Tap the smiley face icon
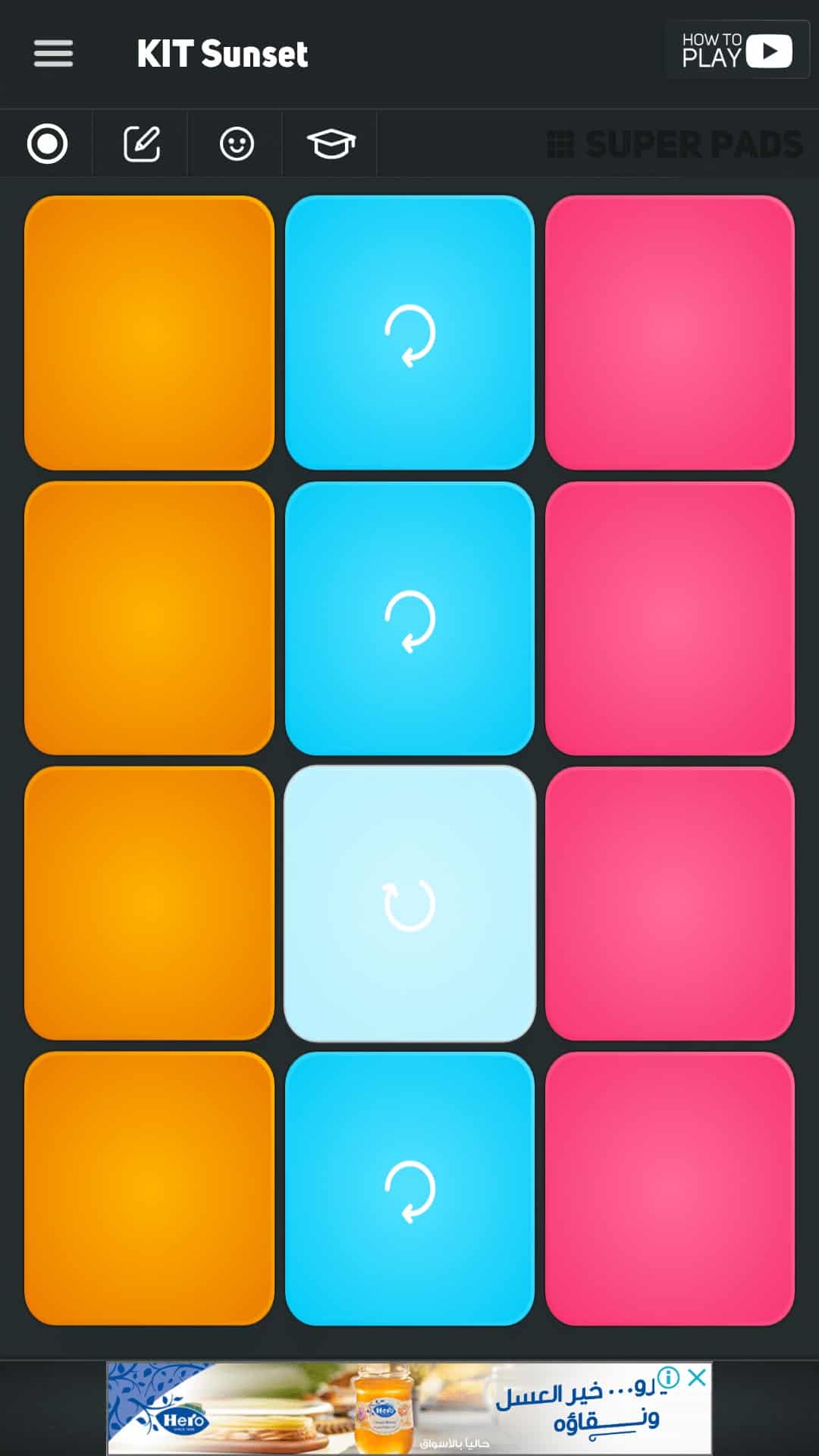Viewport: 819px width, 1456px height. (x=237, y=143)
